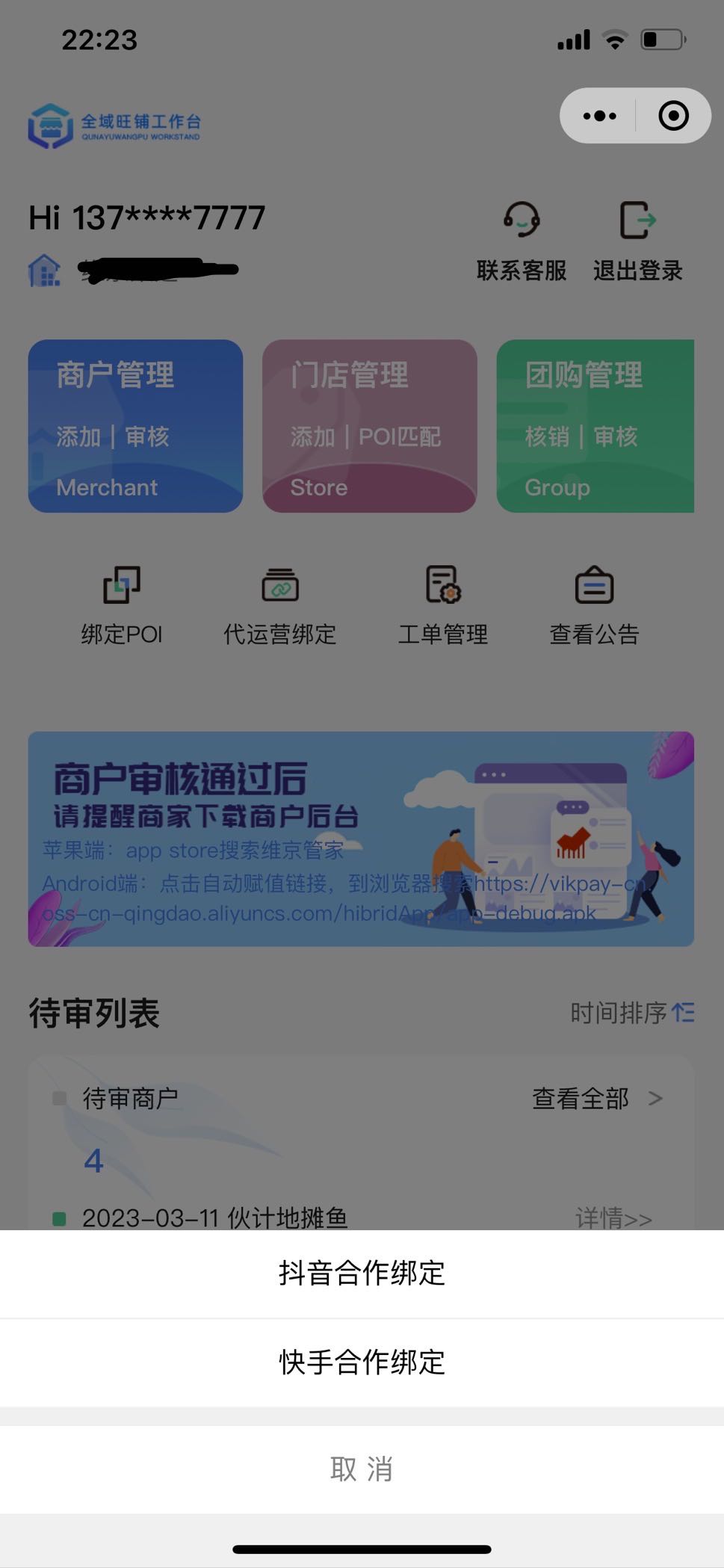Open the mini program more-options menu
Screen dimensions: 724x1568
(x=599, y=116)
